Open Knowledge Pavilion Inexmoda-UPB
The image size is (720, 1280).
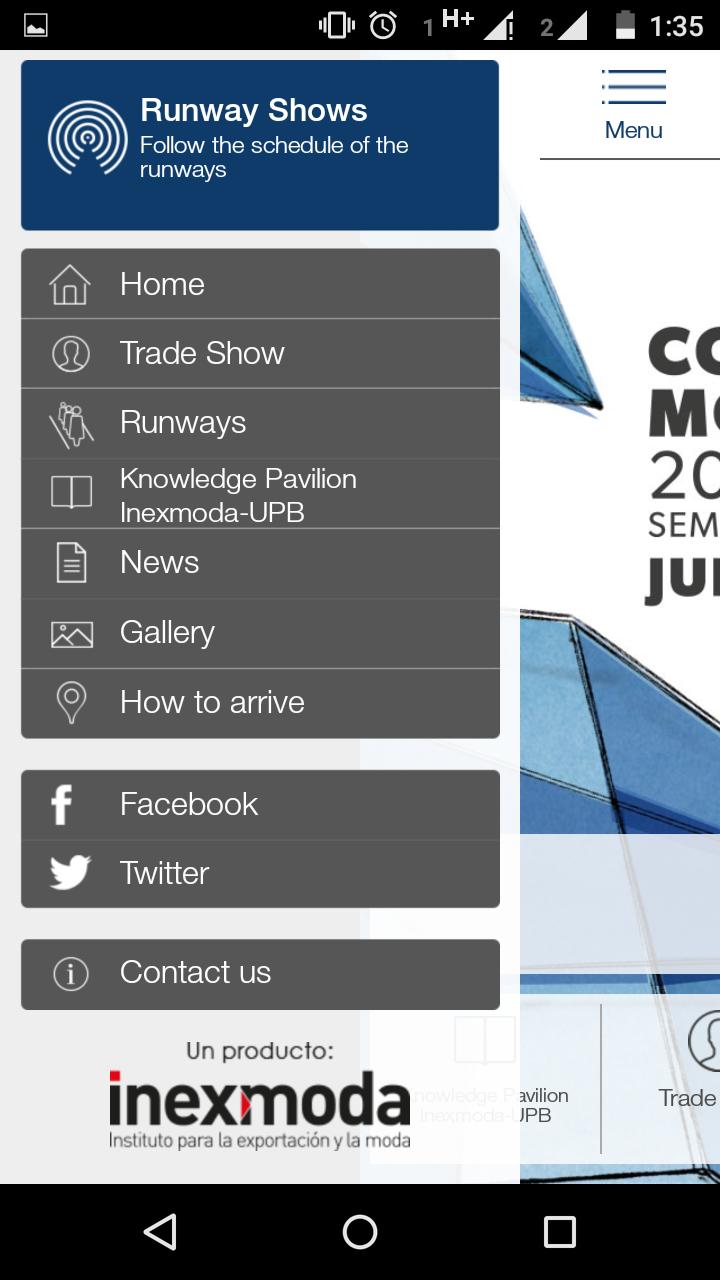260,494
